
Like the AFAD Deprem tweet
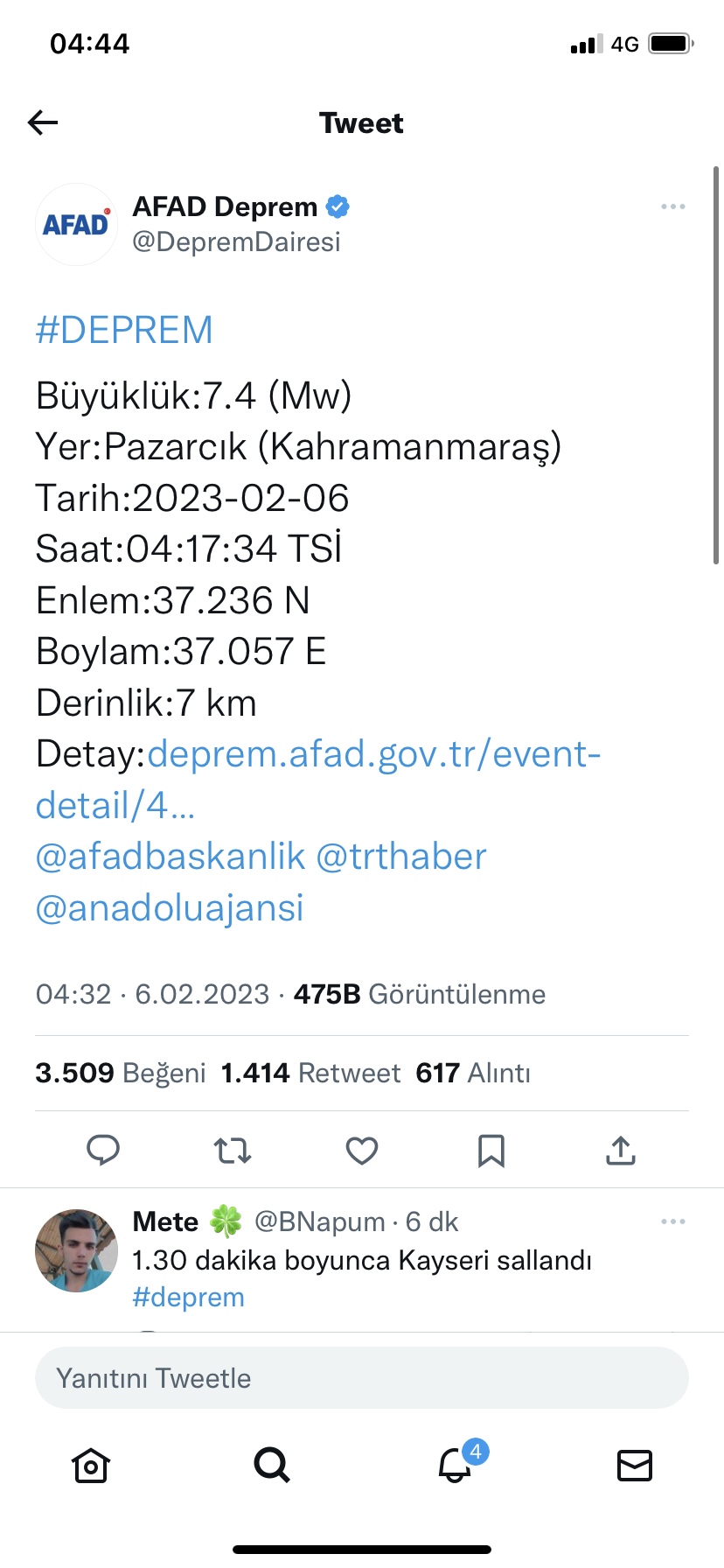[362, 1150]
